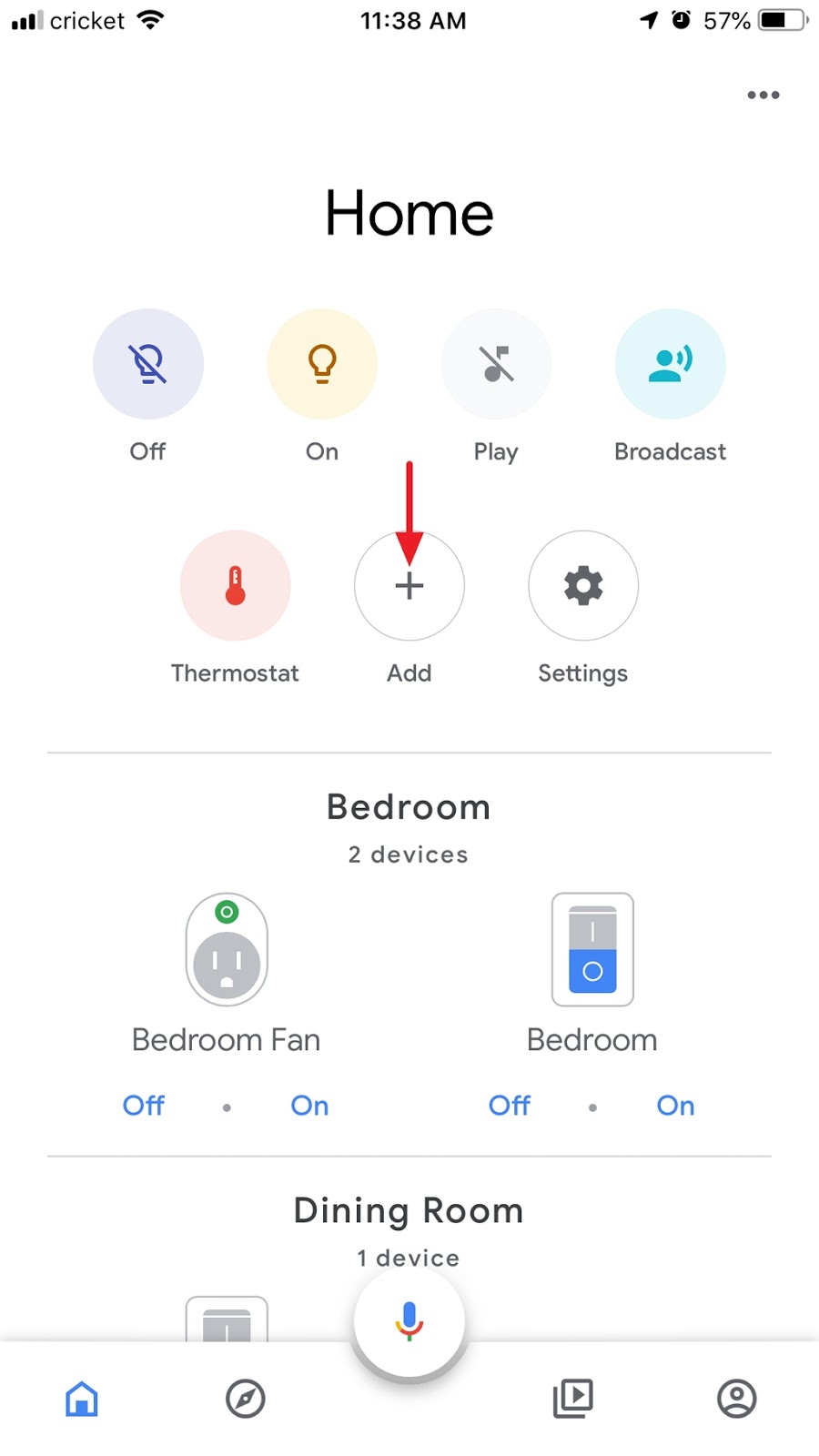Turn On the Bedroom switch device

point(675,1105)
